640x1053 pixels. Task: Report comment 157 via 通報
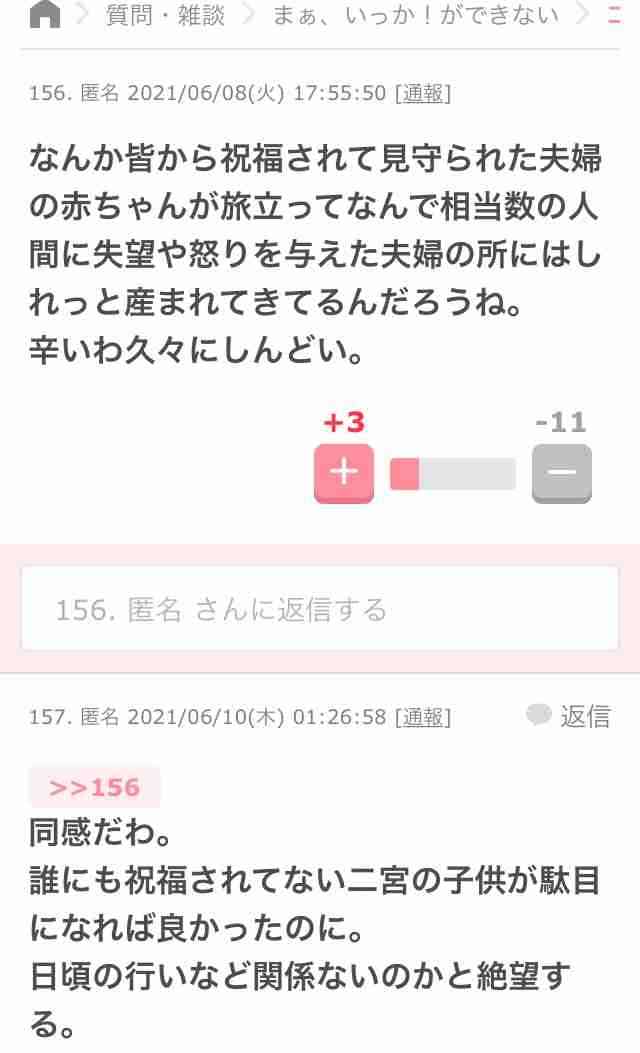pos(423,717)
